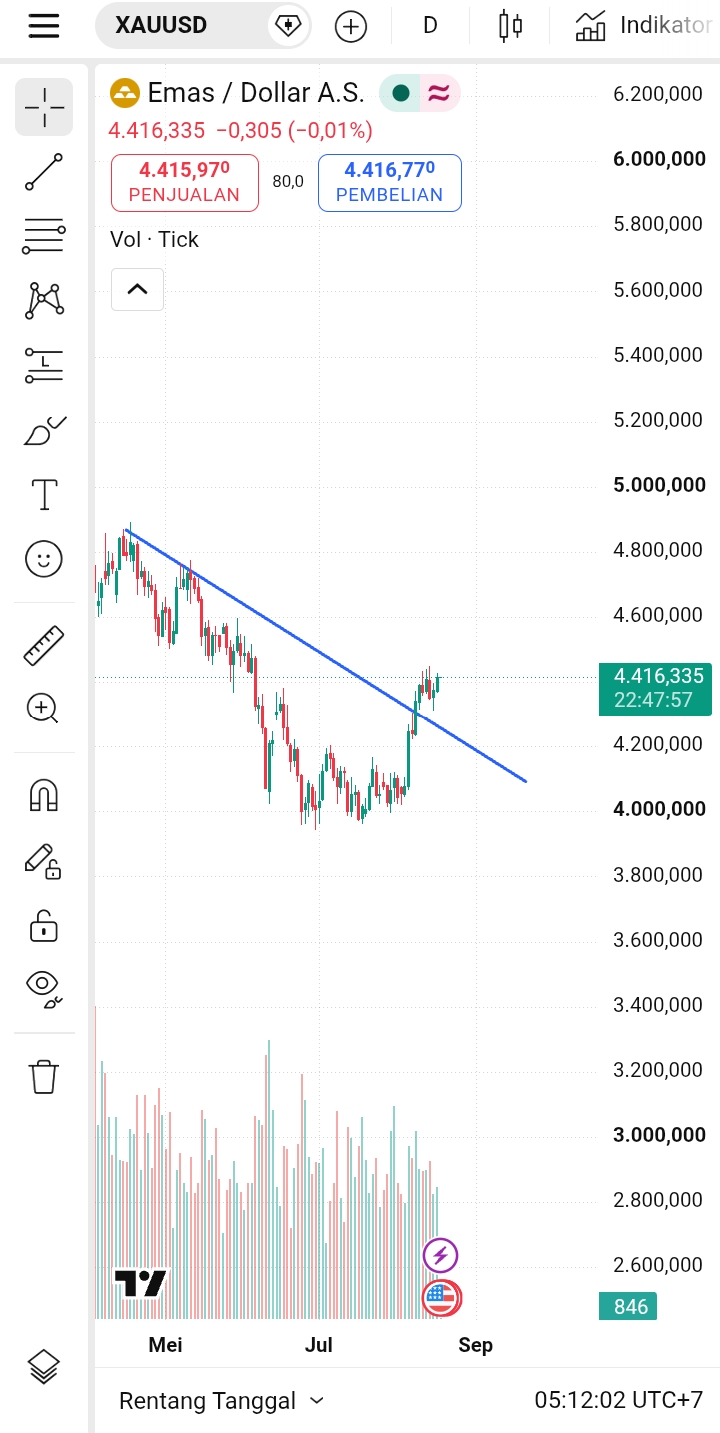Tap the PENJUALAN sell button
The width and height of the screenshot is (720, 1433).
point(185,183)
